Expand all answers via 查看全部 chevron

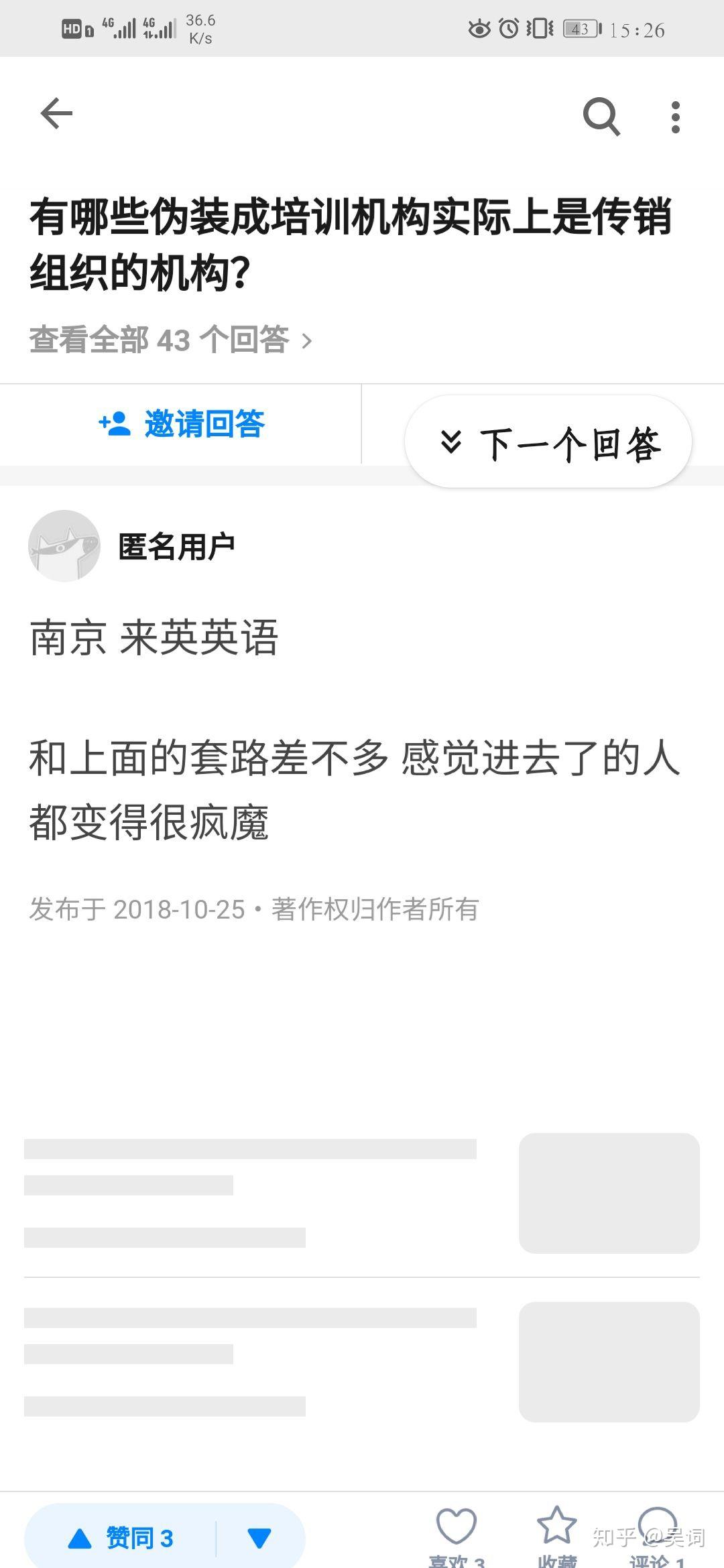click(308, 341)
